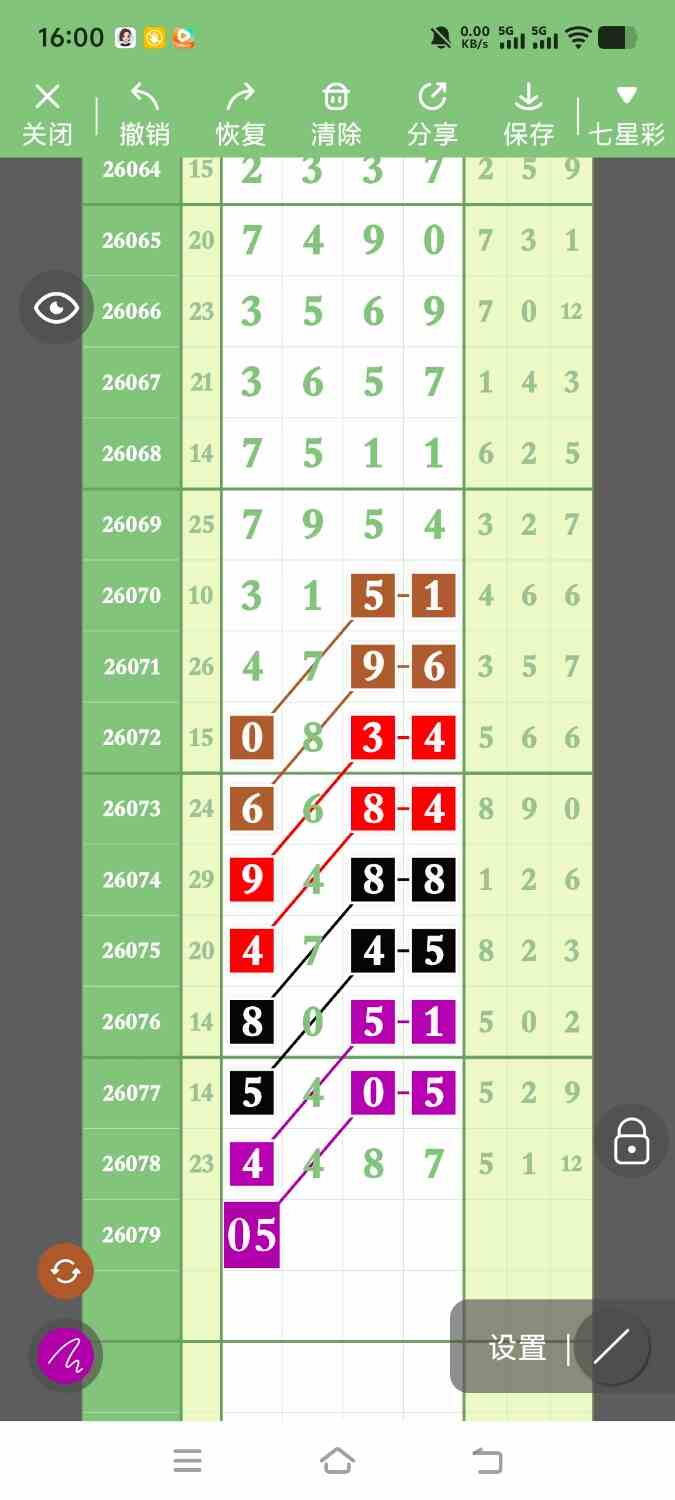This screenshot has height=1500, width=675.
Task: Share the chart via 分享
Action: 432,115
